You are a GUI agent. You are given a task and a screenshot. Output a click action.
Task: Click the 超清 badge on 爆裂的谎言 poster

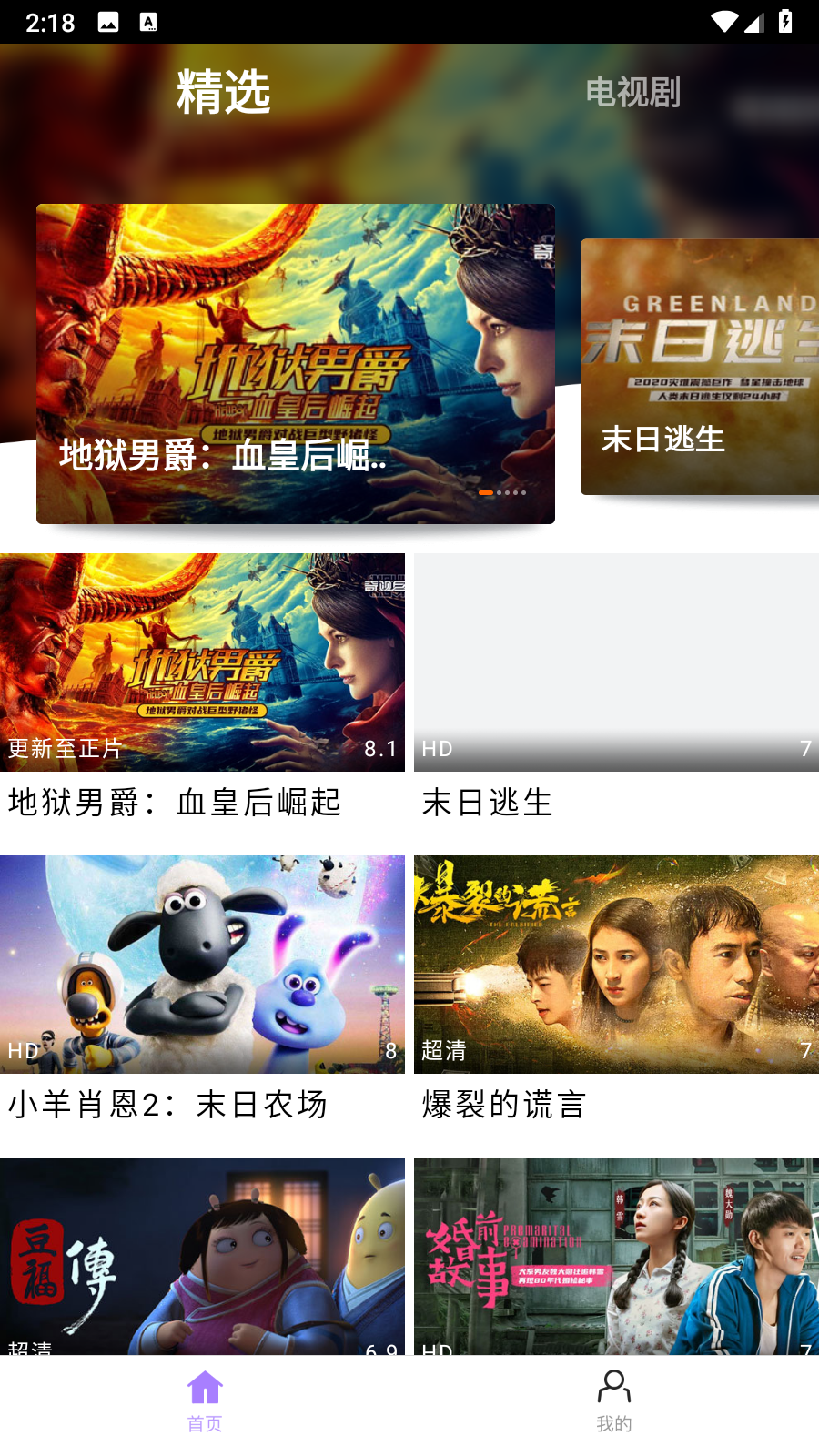pyautogui.click(x=443, y=1051)
